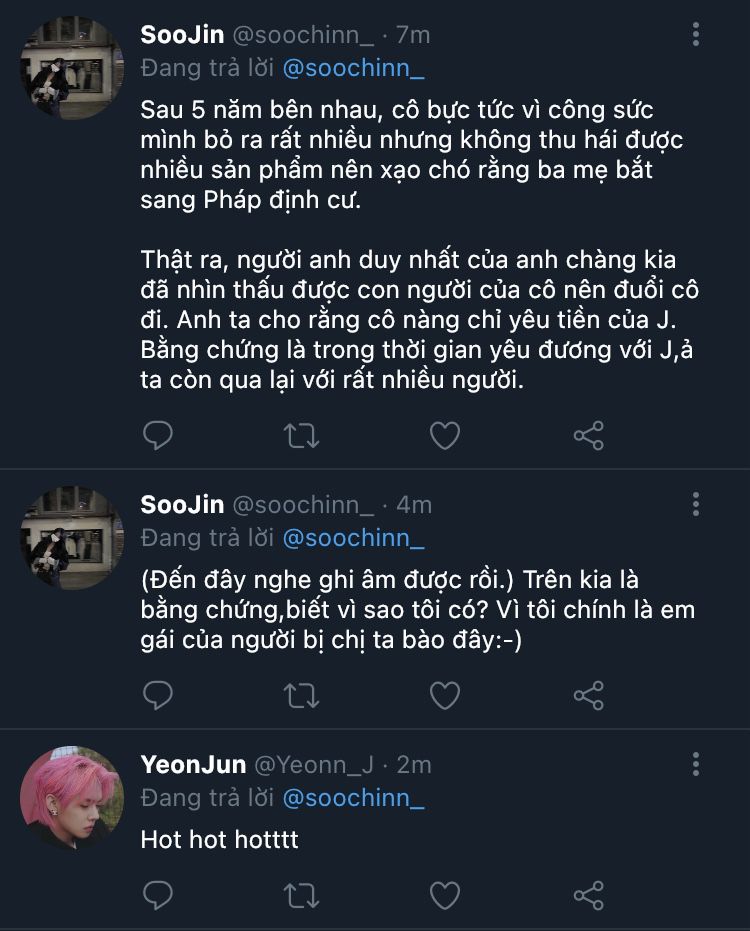Reply to YeonJun's "Hot hot hotttt" tweet
Screen dimensions: 750x931
pyautogui.click(x=158, y=894)
